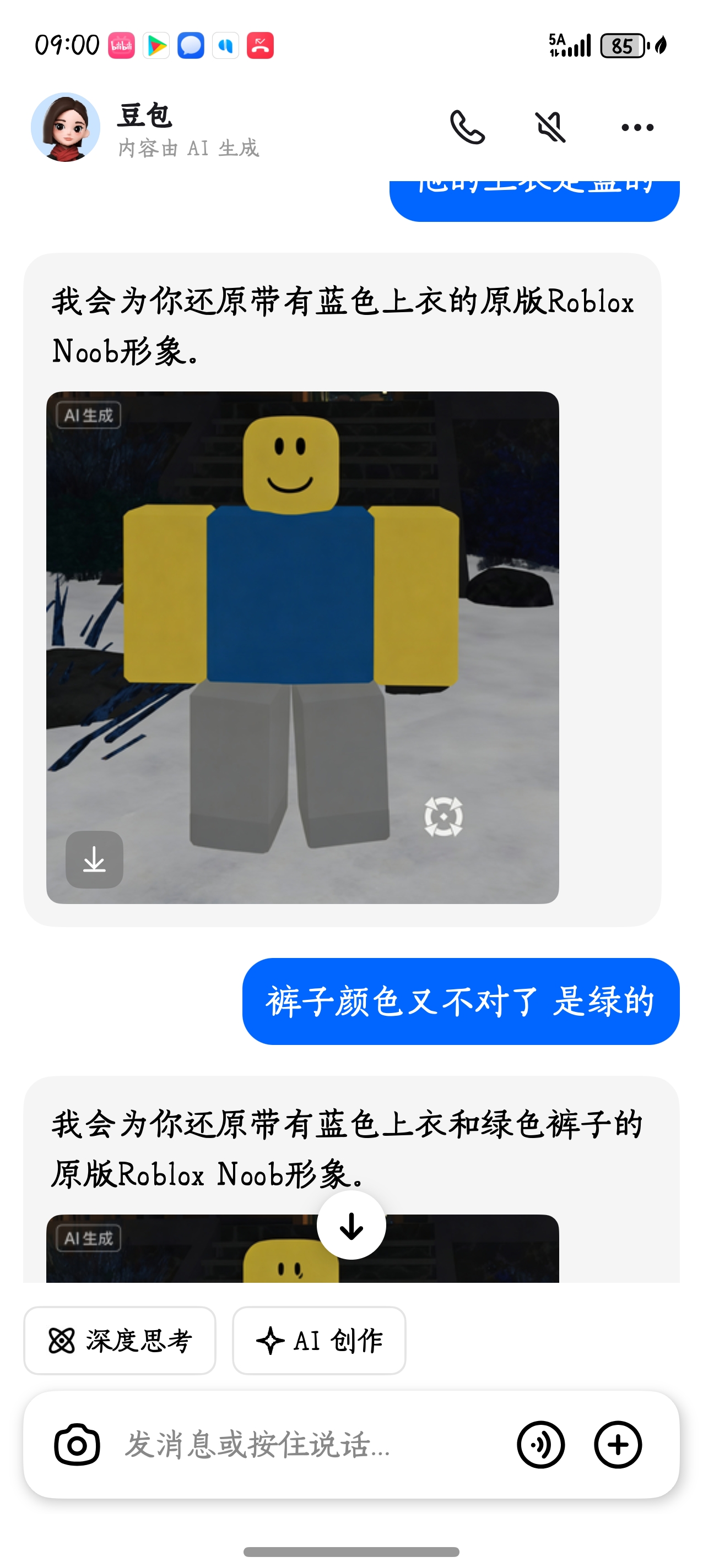The image size is (703, 1568).
Task: Enable 深度思考 mode
Action: 120,1341
